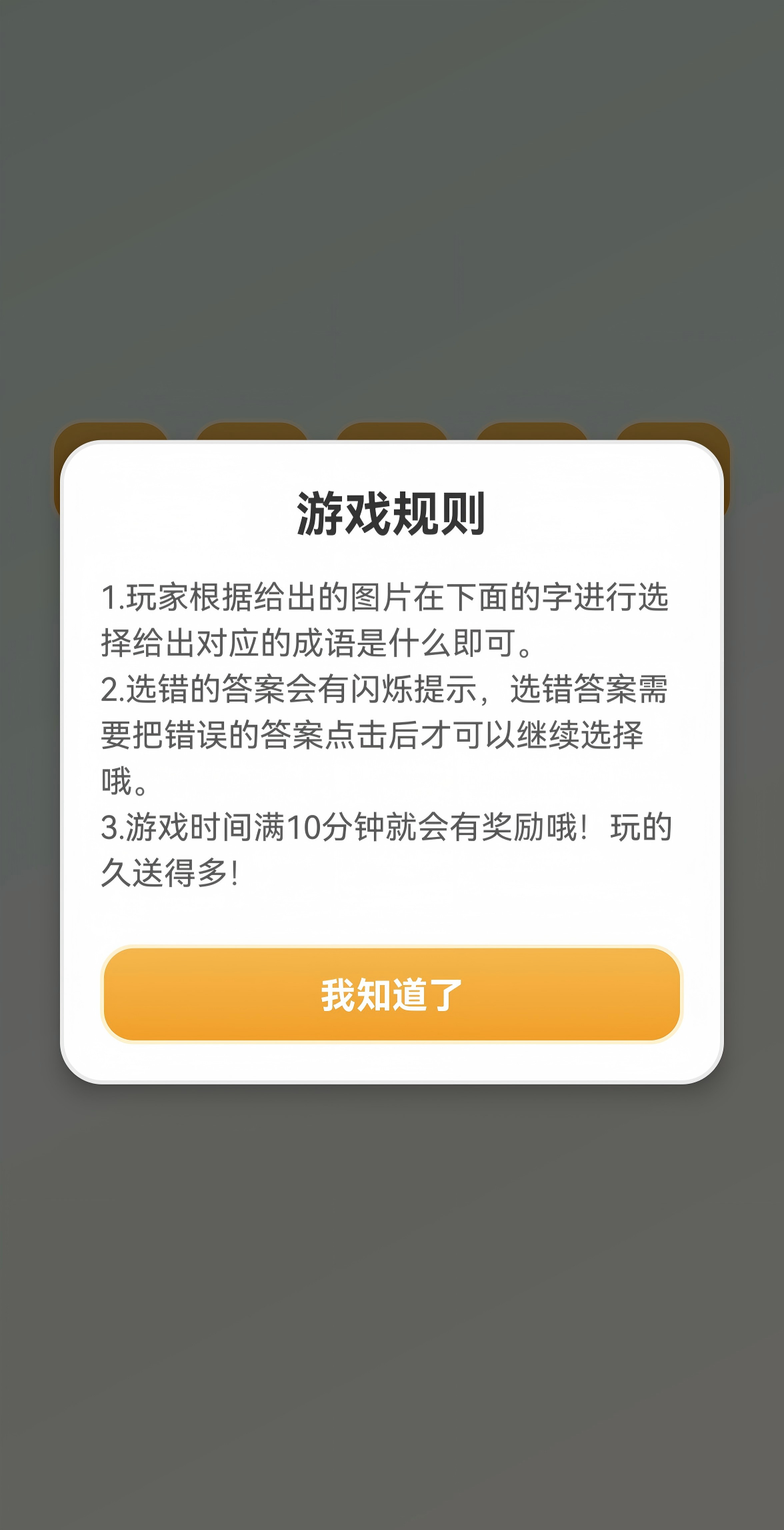This screenshot has height=1530, width=784.
Task: Click the dimmed overlay below the dialog
Action: (x=392, y=1301)
